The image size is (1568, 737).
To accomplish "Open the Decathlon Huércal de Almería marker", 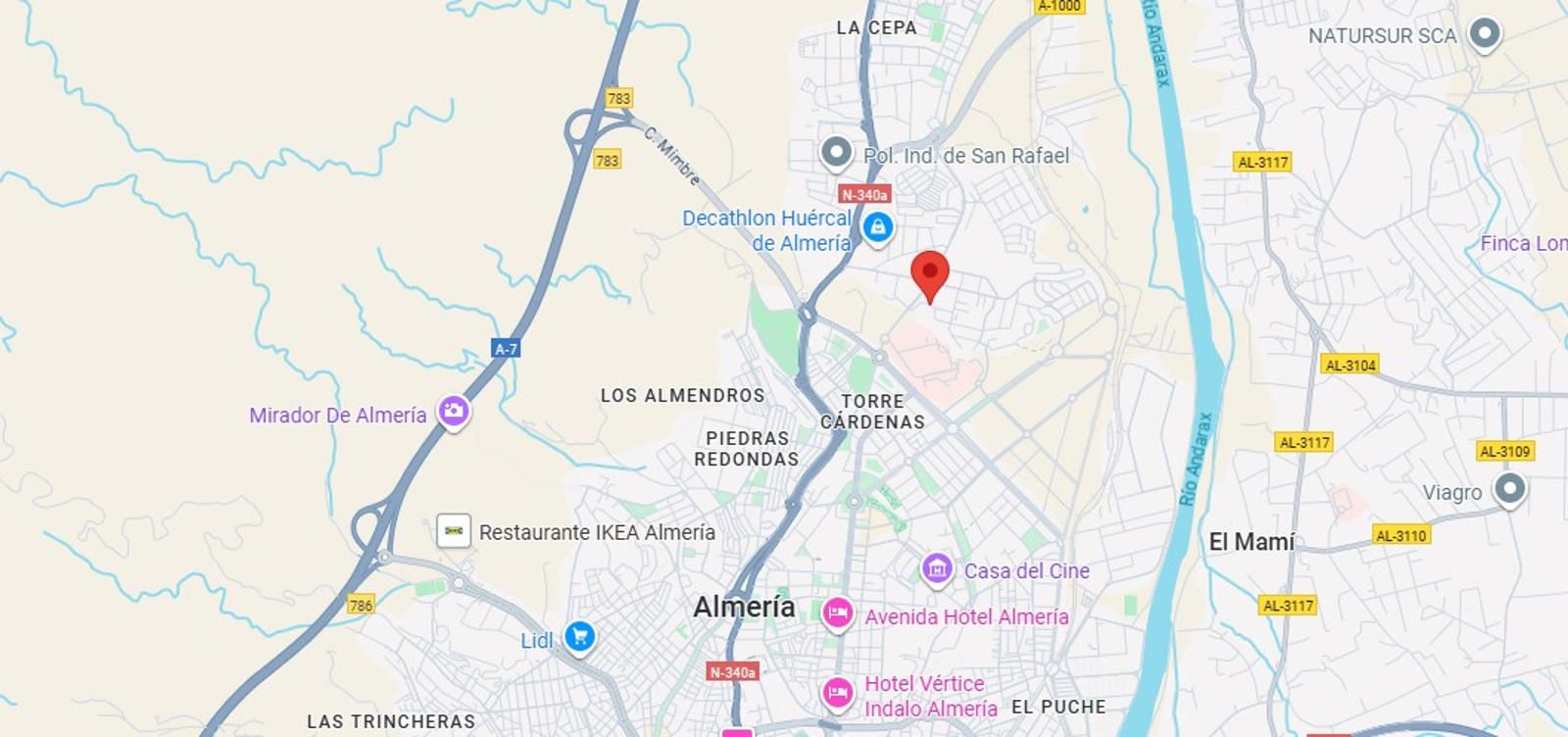I will 877,228.
